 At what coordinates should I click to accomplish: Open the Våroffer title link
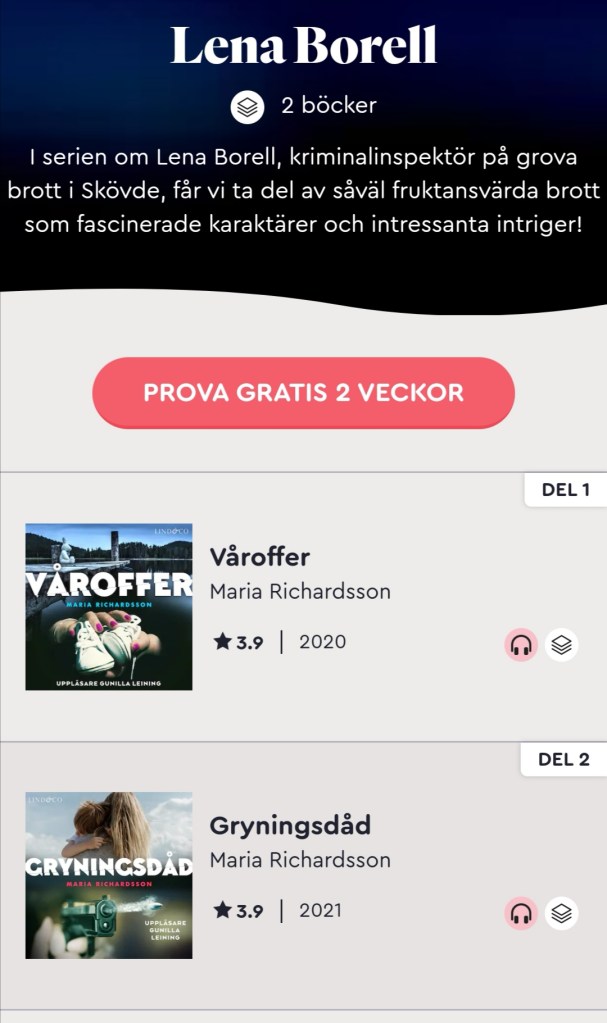260,557
